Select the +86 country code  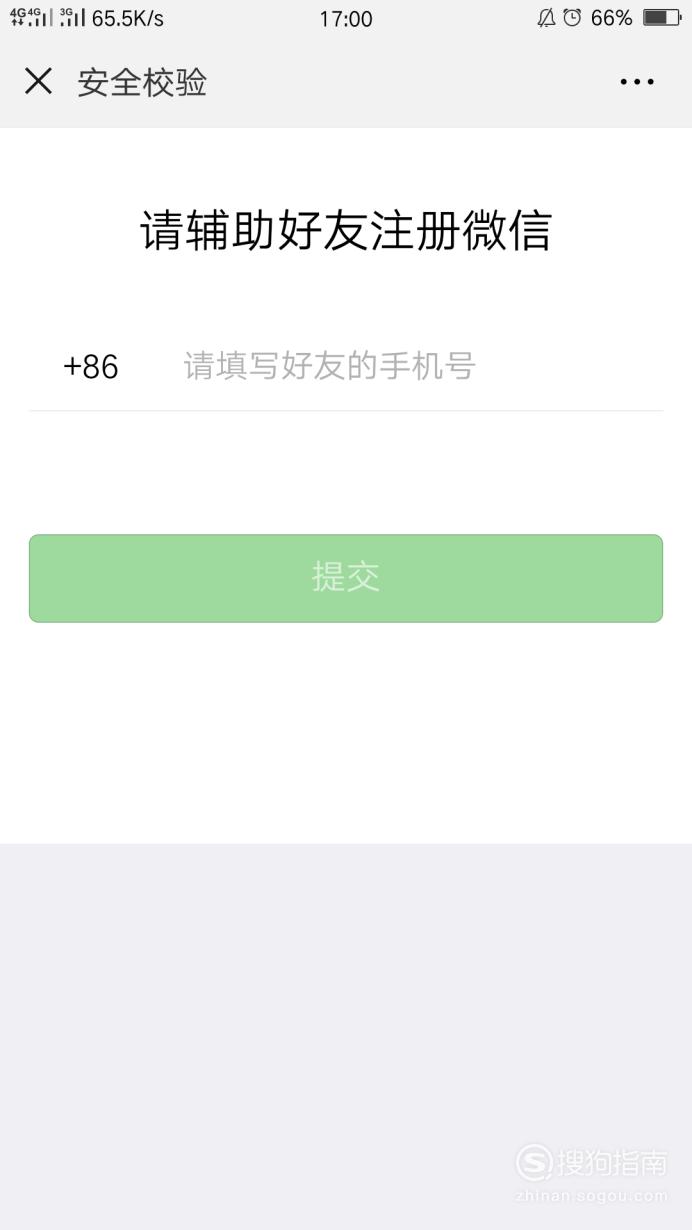pyautogui.click(x=91, y=367)
